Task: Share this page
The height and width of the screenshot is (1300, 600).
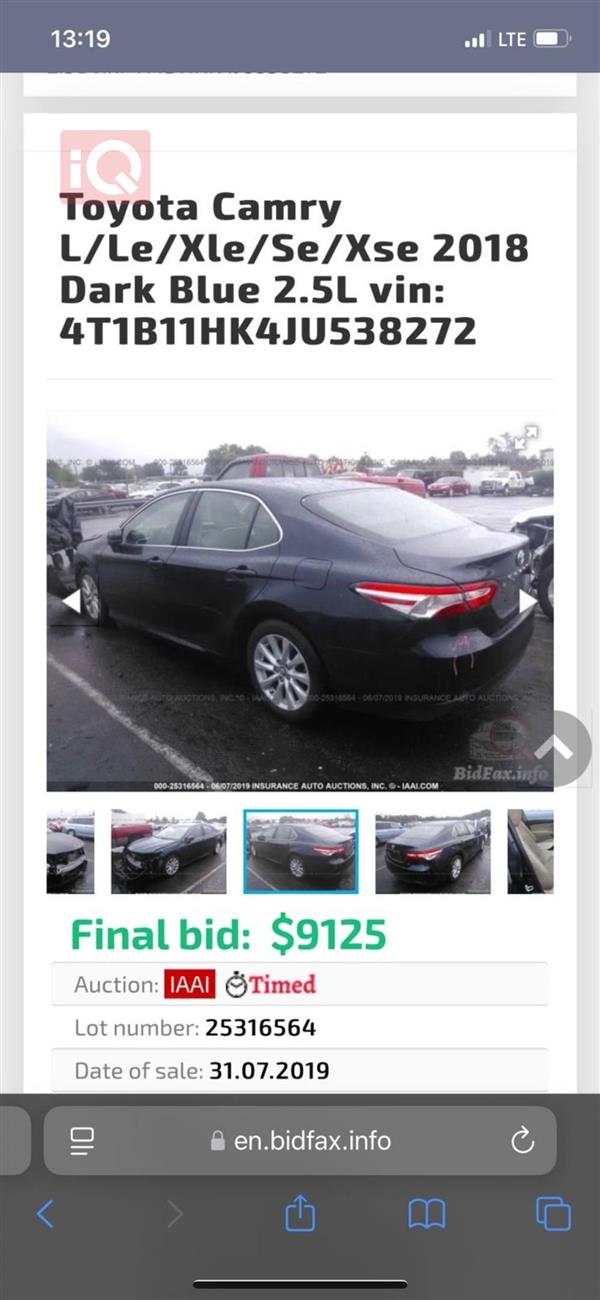Action: click(x=300, y=1214)
